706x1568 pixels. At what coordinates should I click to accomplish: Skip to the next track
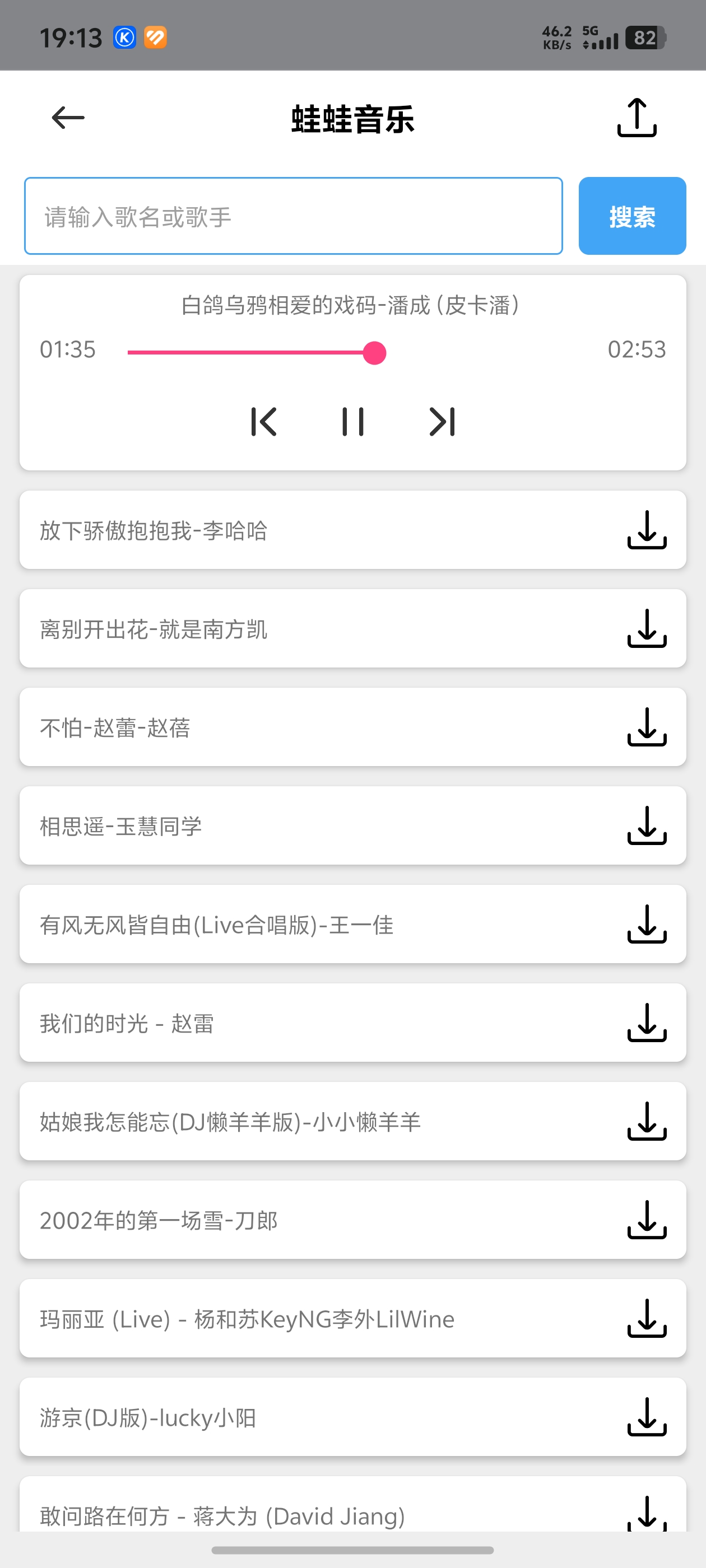pos(442,421)
